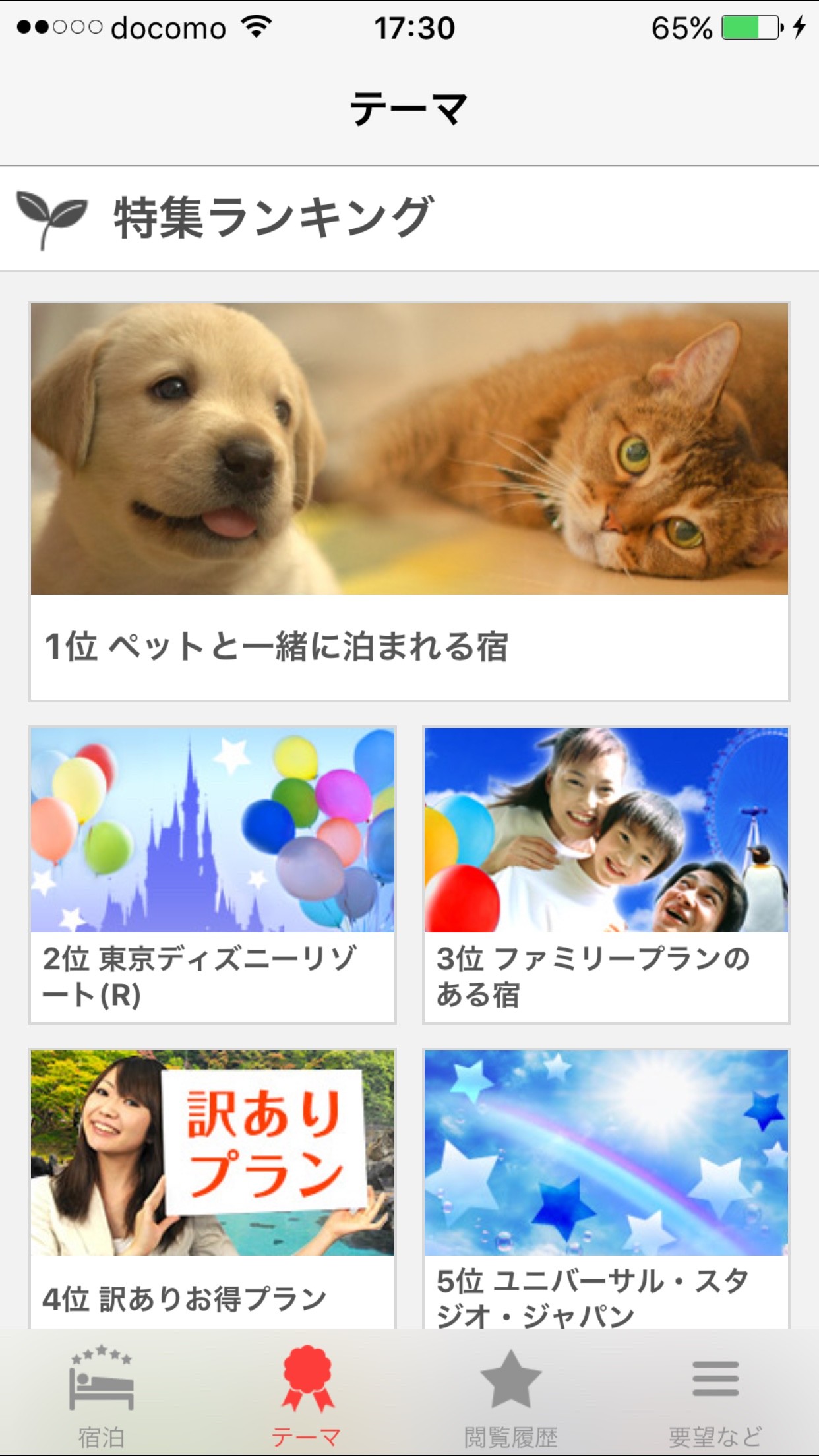
Task: Tap the 5位 ユニバーサル・スタジオ・ジャパン card
Action: (x=606, y=1187)
